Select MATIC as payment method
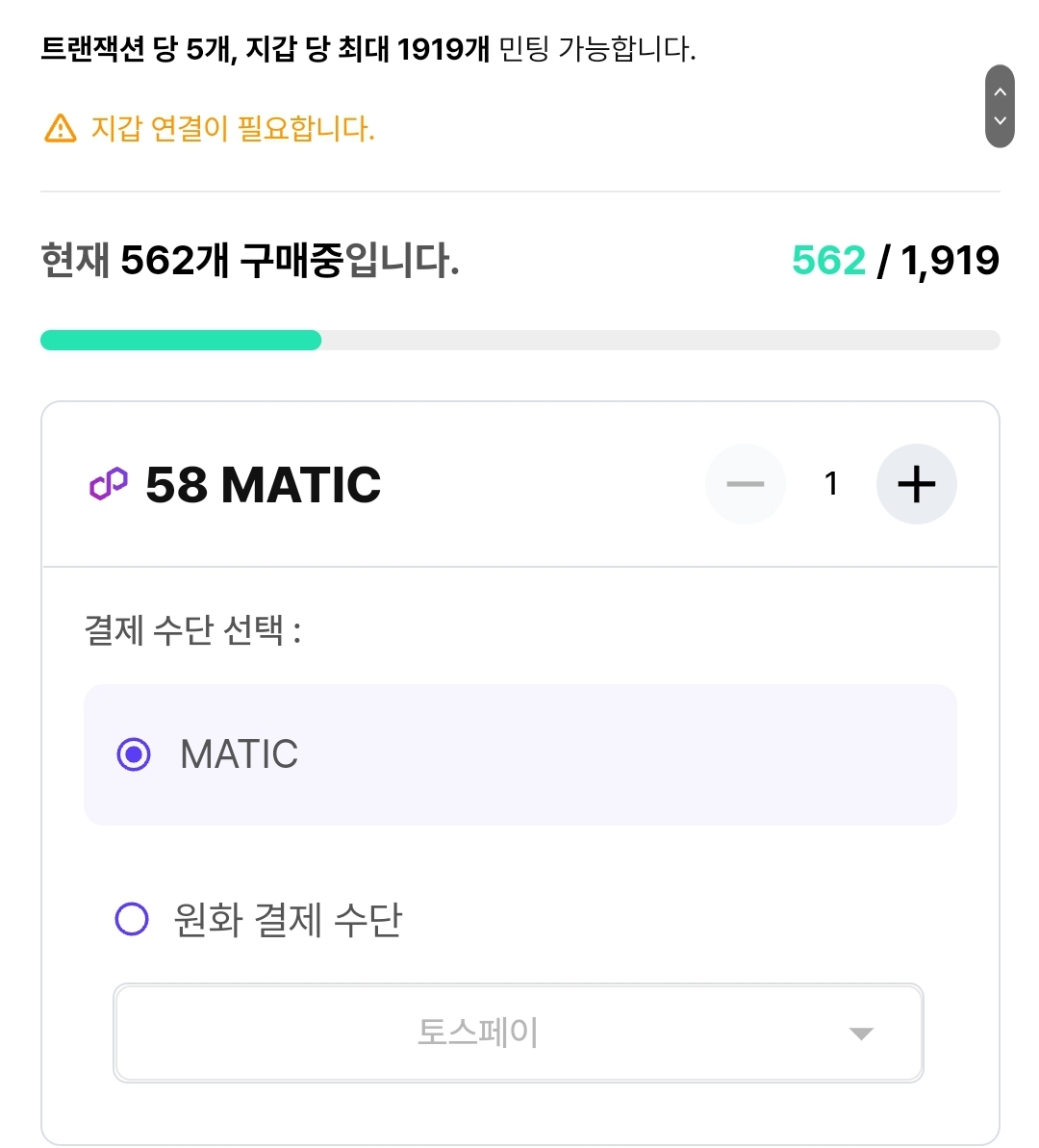Image resolution: width=1039 pixels, height=1148 pixels. click(x=134, y=754)
